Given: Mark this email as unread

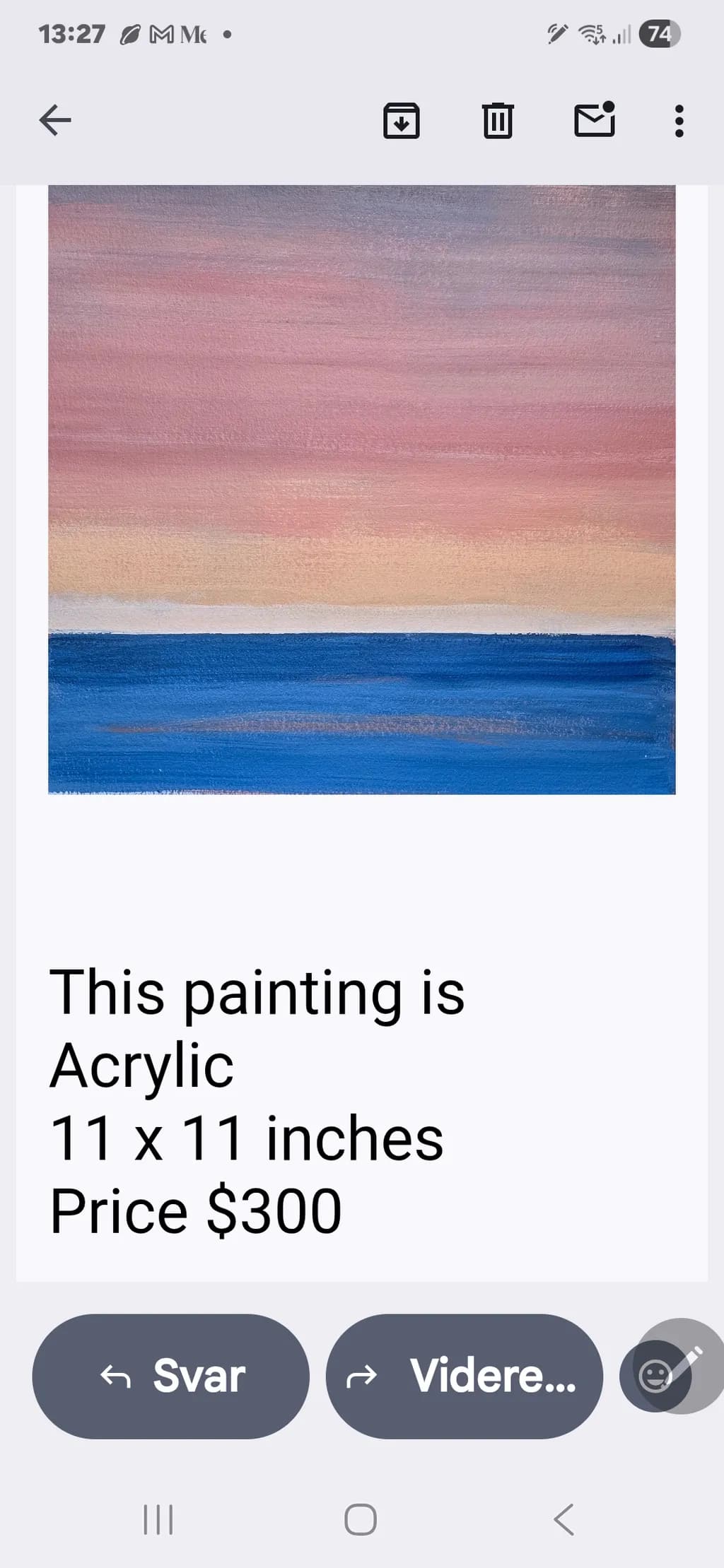Looking at the screenshot, I should [x=595, y=119].
